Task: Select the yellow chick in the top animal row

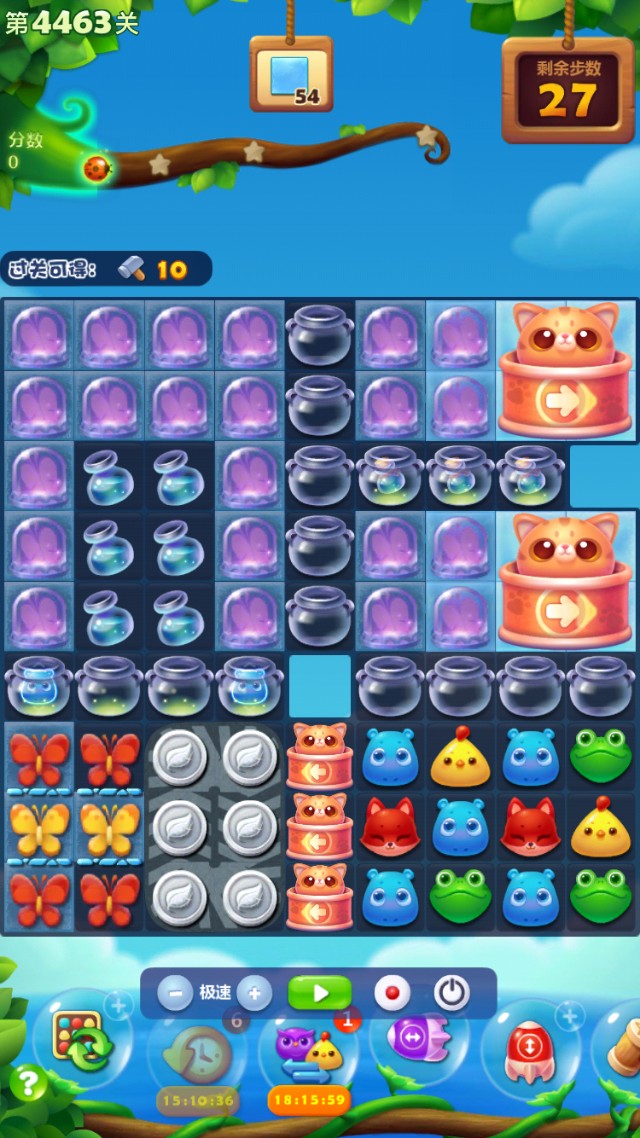Action: point(460,757)
